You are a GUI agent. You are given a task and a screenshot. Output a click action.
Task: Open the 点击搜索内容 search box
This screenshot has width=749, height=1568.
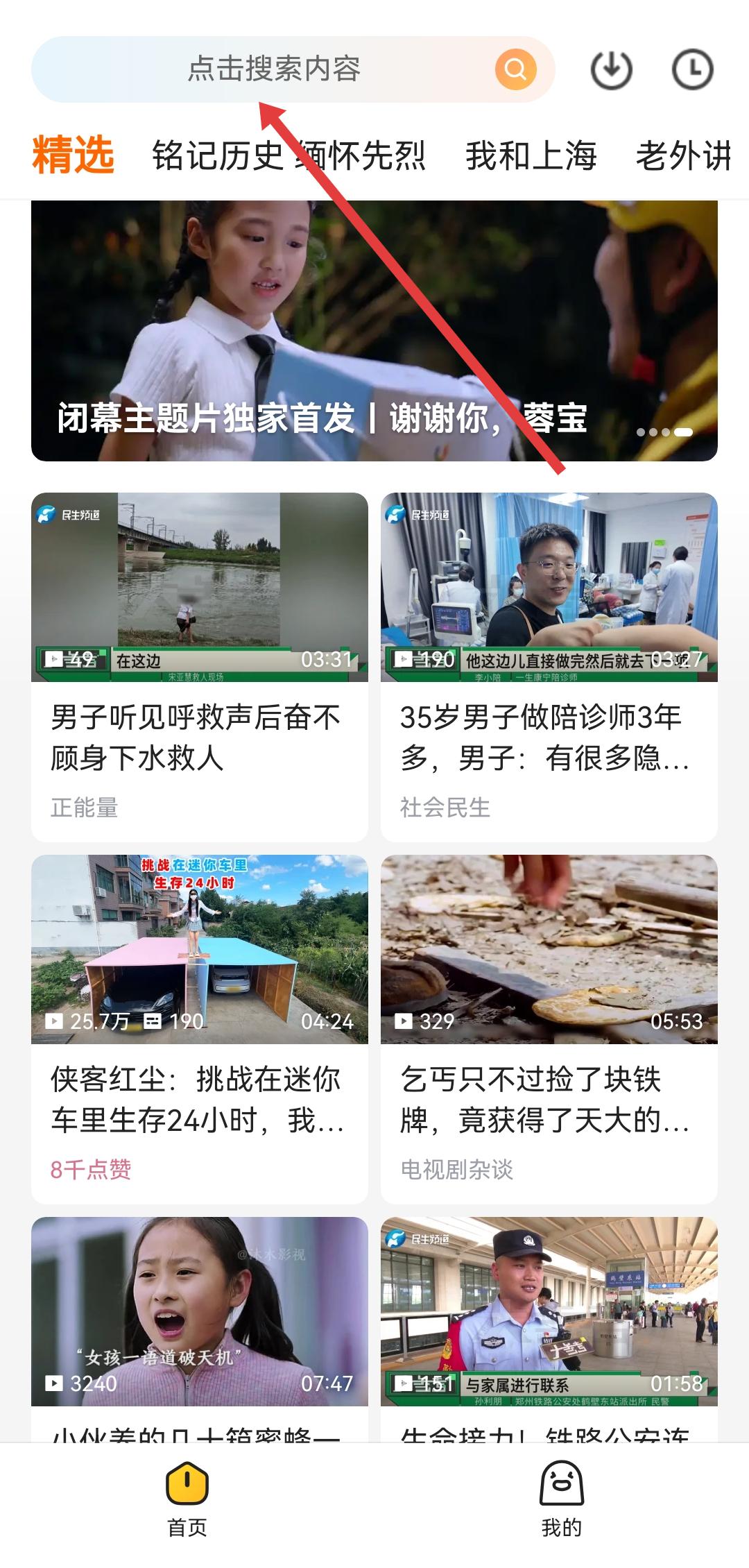click(274, 69)
